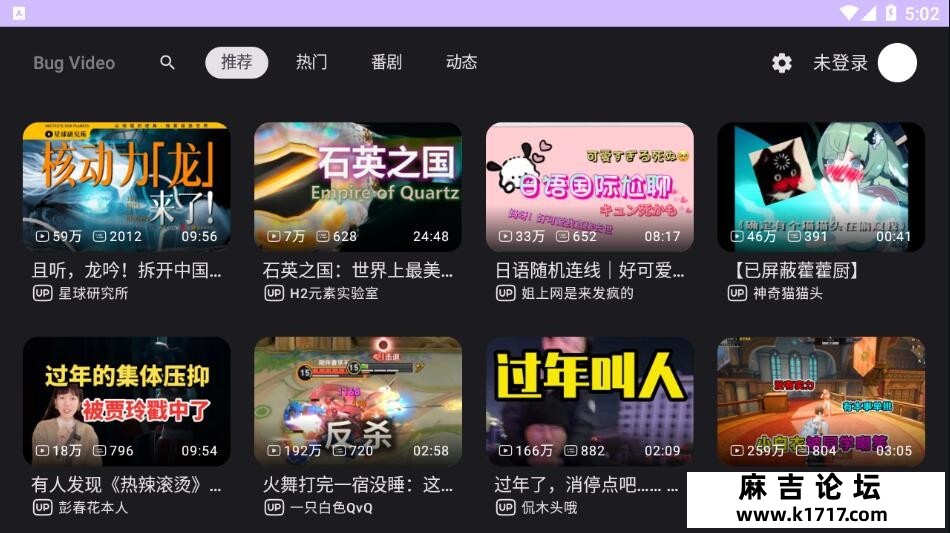The width and height of the screenshot is (950, 533).
Task: Play the 火舞打完一宿没睡 video
Action: click(358, 401)
